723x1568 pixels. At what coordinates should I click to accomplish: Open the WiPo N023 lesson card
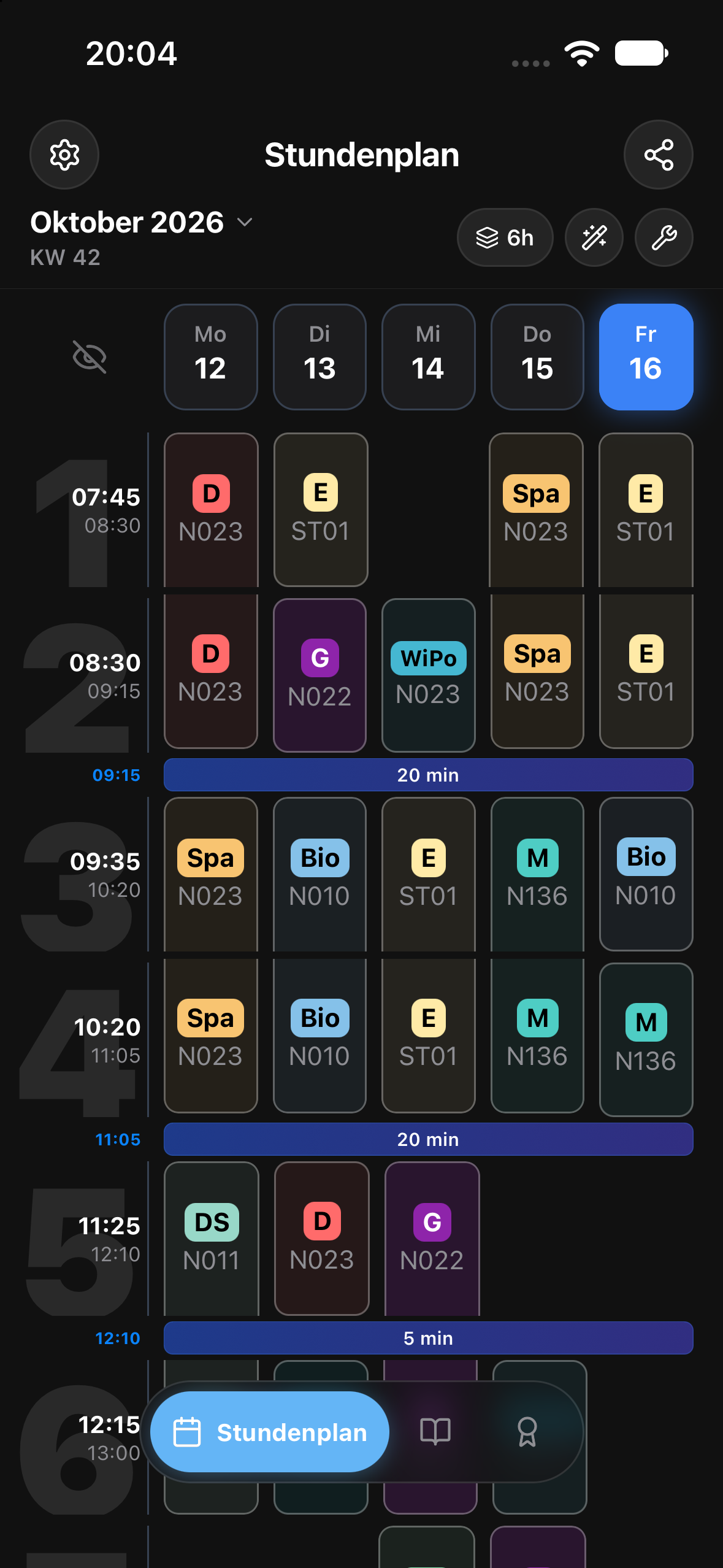click(429, 675)
